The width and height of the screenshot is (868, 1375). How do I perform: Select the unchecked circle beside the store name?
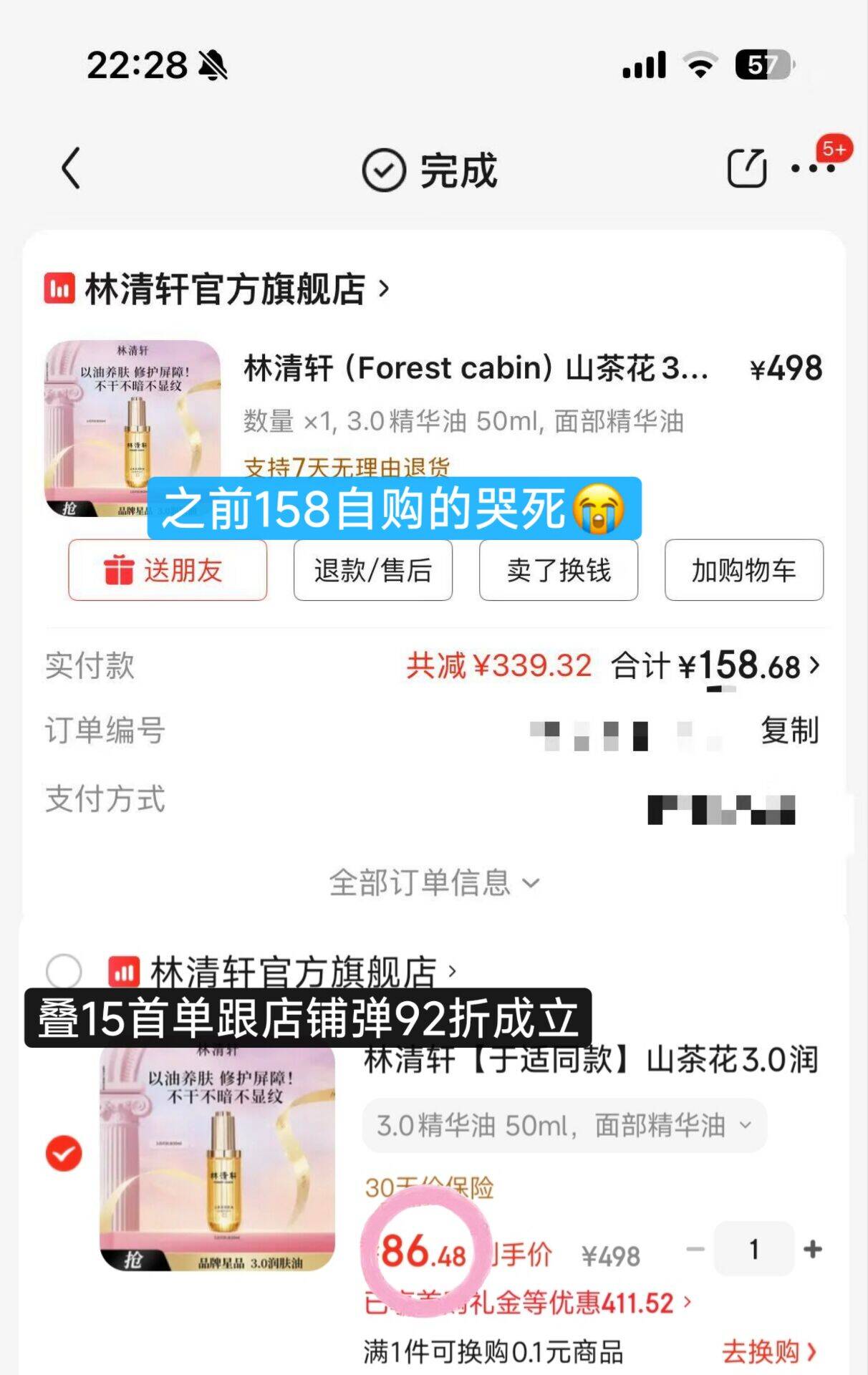(64, 972)
